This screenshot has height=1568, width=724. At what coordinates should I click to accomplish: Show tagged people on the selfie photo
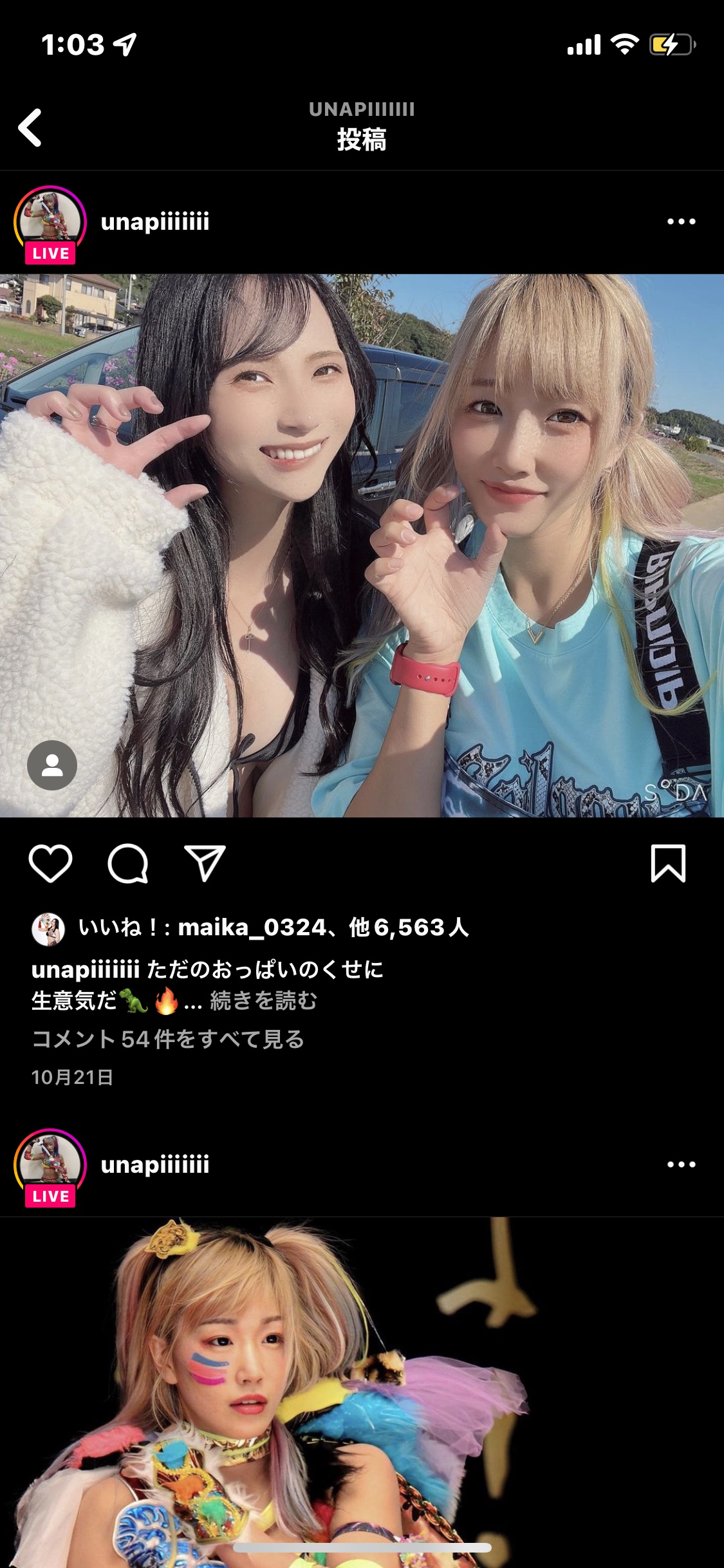(x=52, y=765)
